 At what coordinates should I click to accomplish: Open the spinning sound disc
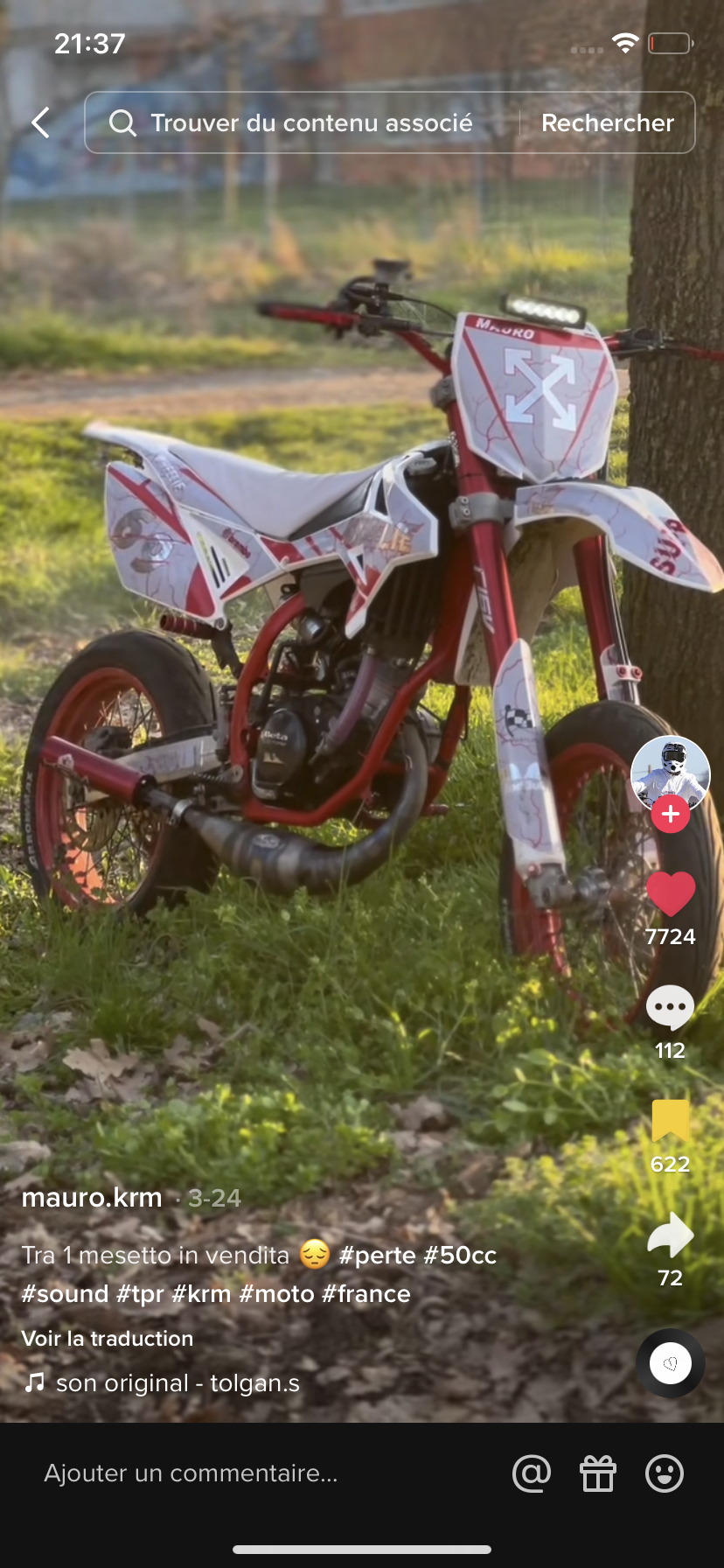[x=671, y=1362]
